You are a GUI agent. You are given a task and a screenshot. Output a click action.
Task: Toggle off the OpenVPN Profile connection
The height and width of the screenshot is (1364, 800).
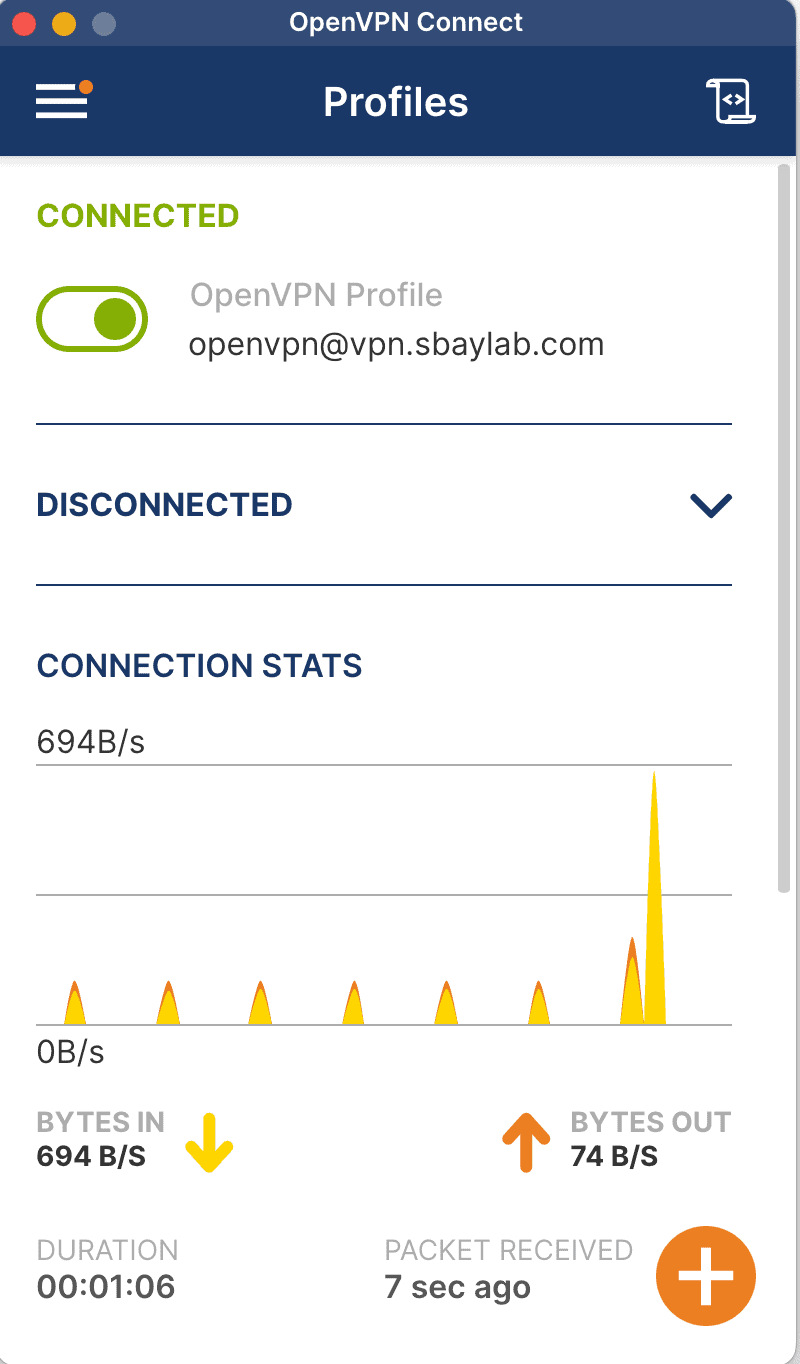(x=92, y=321)
